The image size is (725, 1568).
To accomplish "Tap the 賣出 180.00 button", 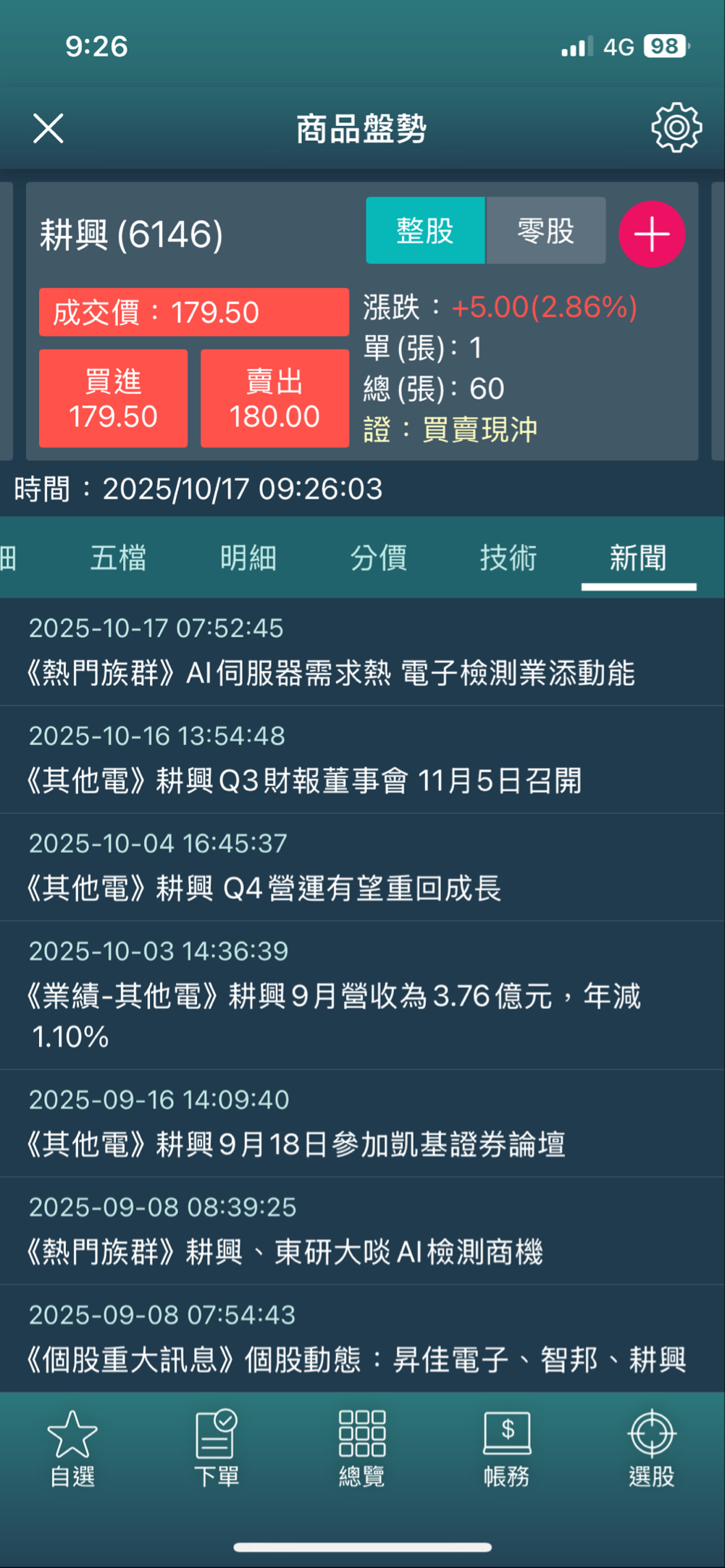I will click(275, 398).
